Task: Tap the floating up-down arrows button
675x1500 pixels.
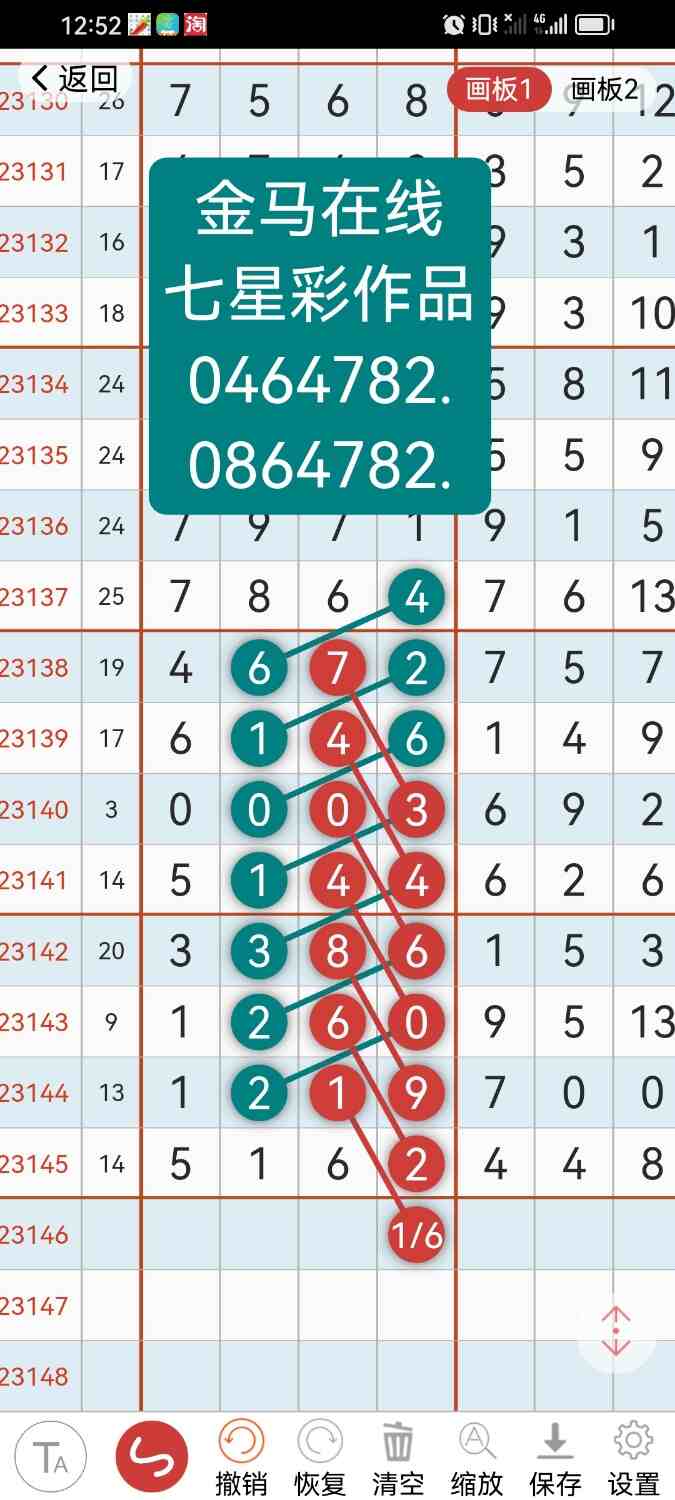Action: pos(616,1331)
